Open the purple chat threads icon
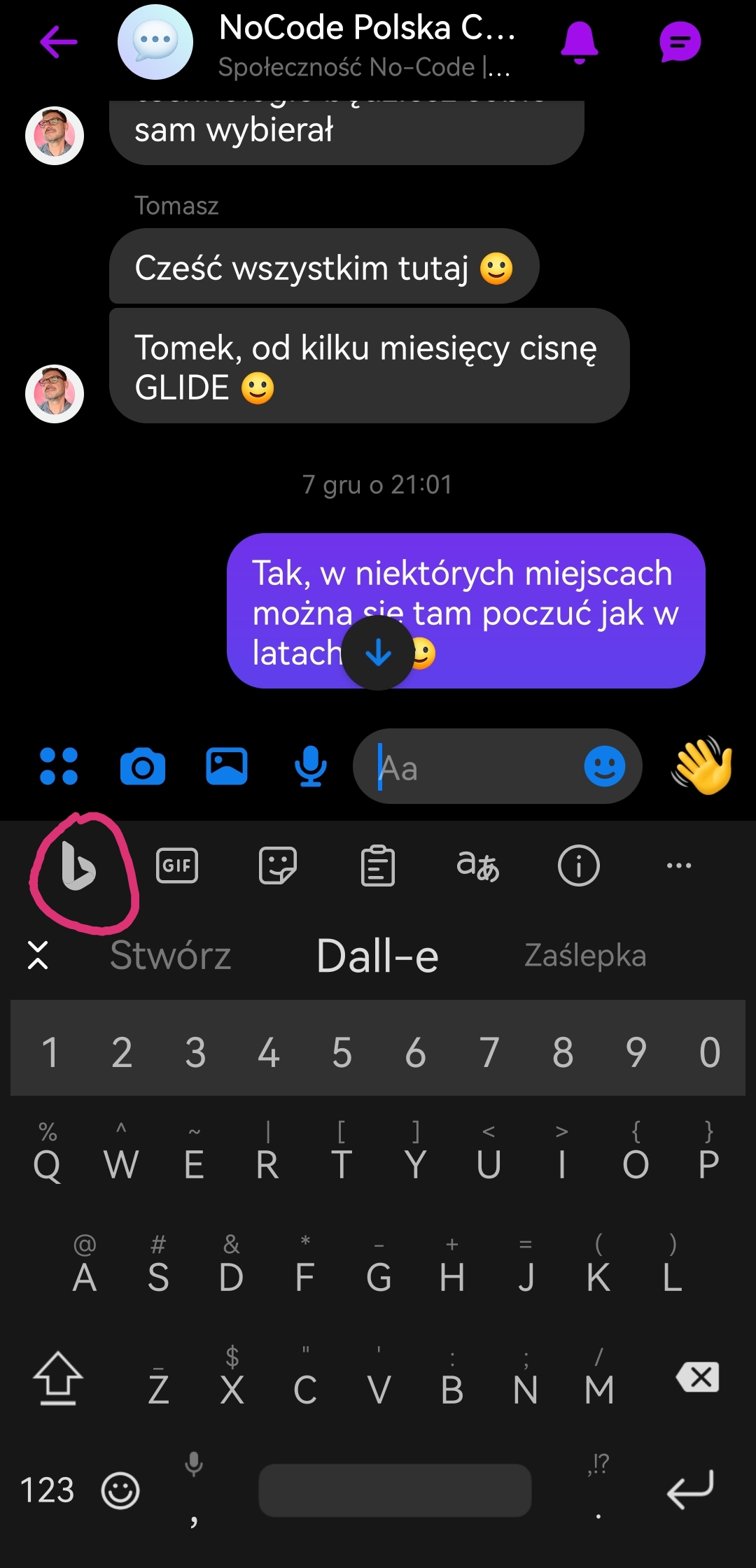Image resolution: width=756 pixels, height=1568 pixels. 680,42
